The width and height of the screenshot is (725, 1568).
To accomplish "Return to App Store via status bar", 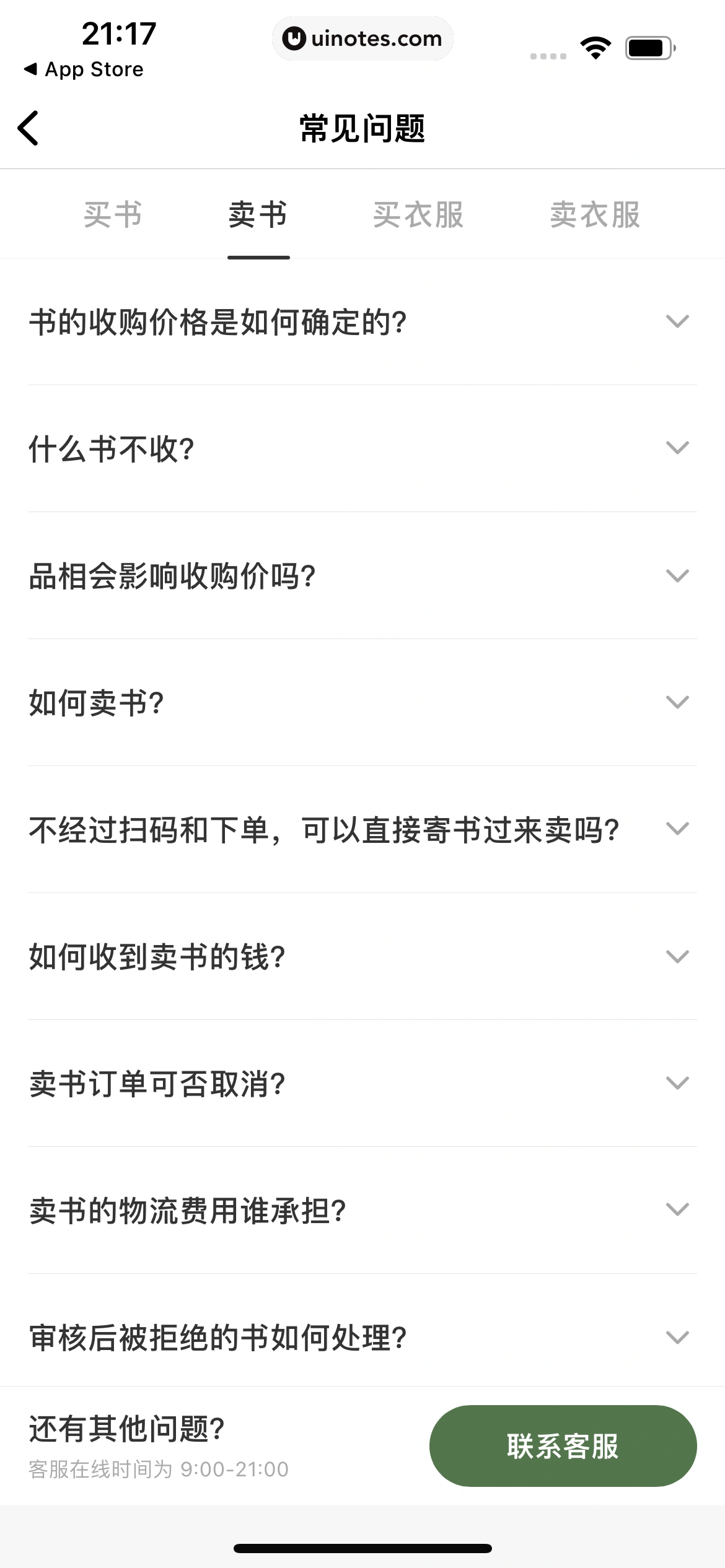I will (84, 69).
